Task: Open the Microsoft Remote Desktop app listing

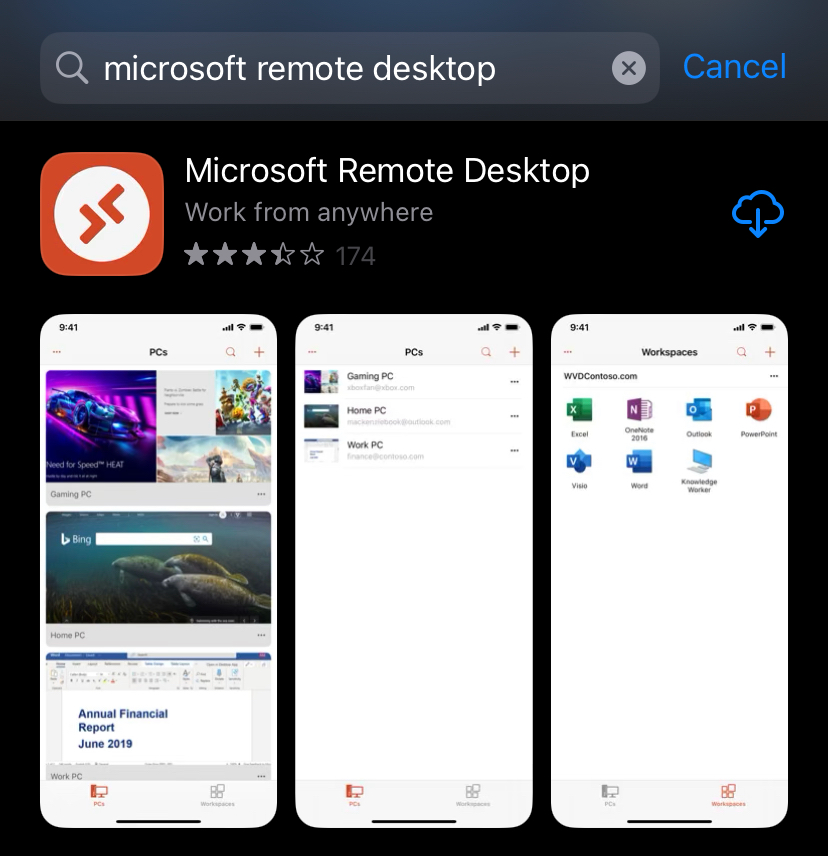Action: tap(386, 171)
